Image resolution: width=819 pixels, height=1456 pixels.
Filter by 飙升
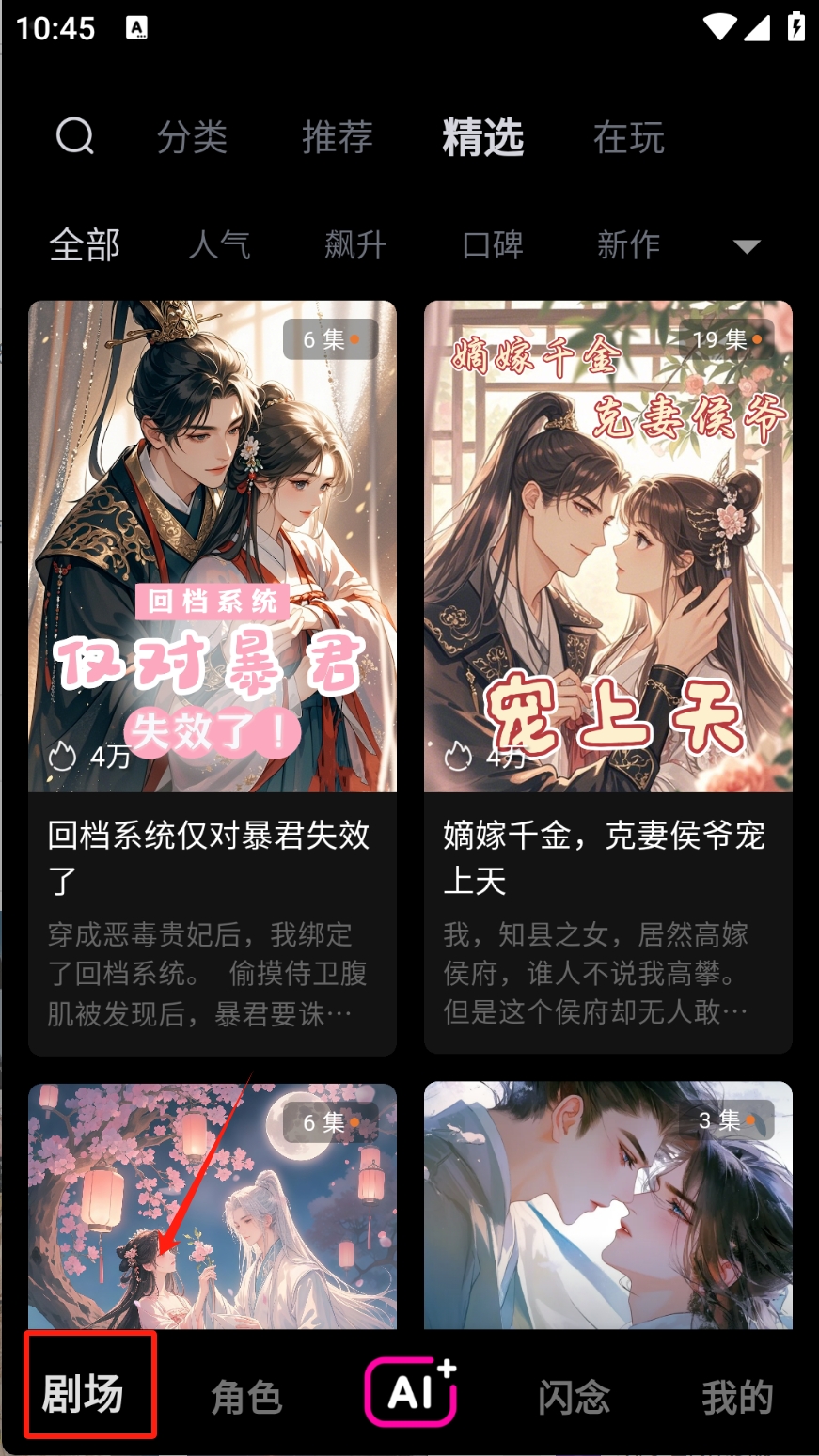coord(355,246)
